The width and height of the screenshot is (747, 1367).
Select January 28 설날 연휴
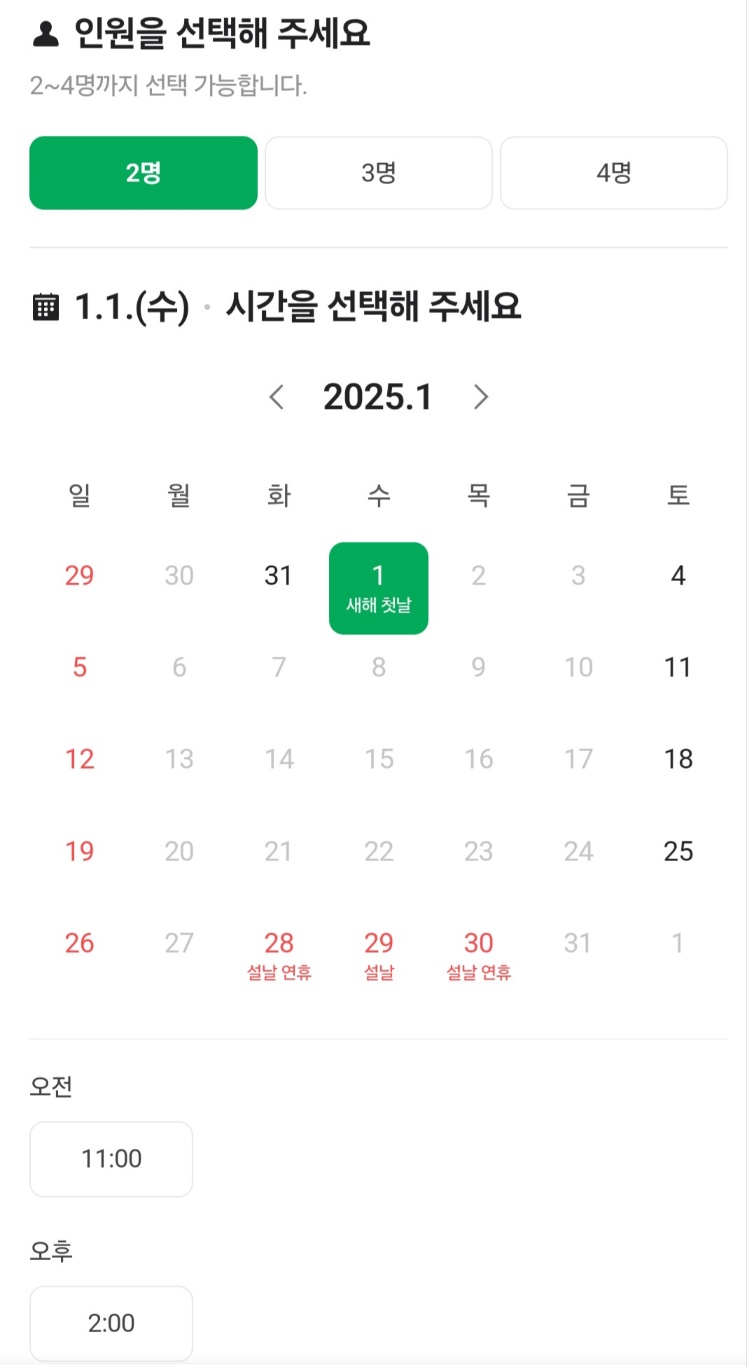click(279, 956)
